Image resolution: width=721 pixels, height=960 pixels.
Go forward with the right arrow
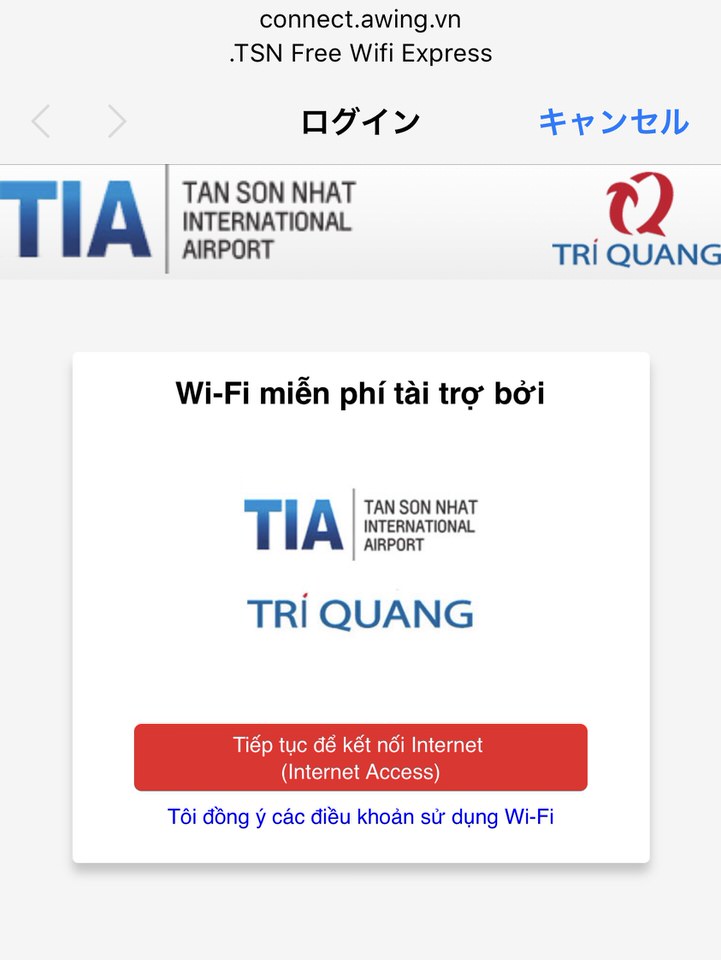point(117,122)
